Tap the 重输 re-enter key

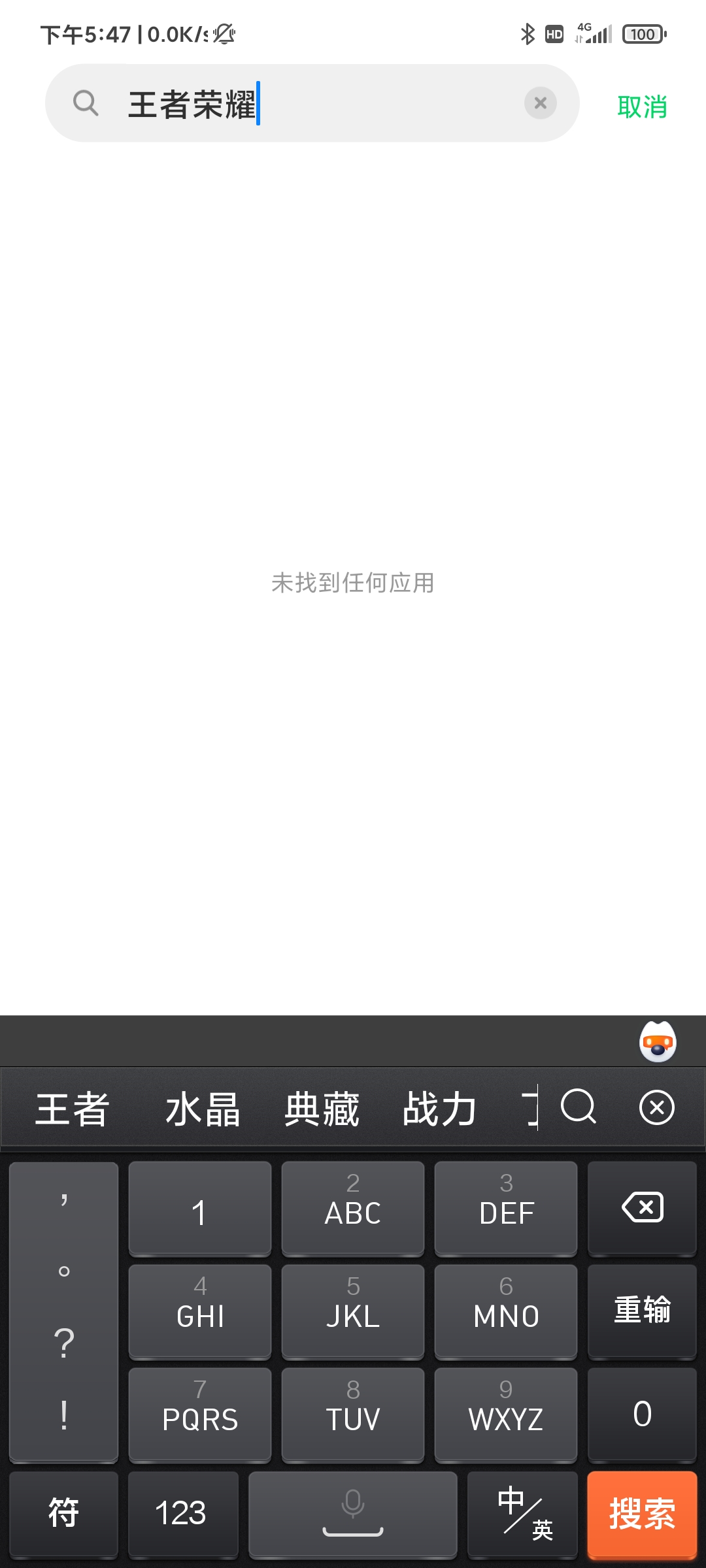[642, 1311]
